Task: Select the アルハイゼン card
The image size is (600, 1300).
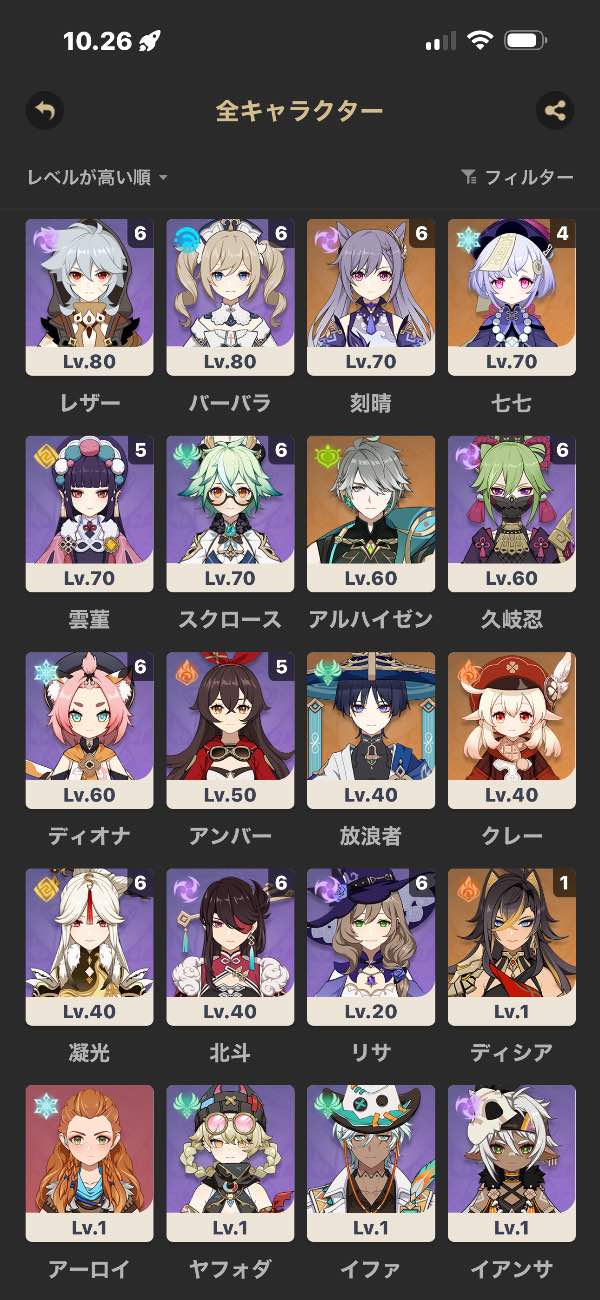Action: tap(371, 514)
